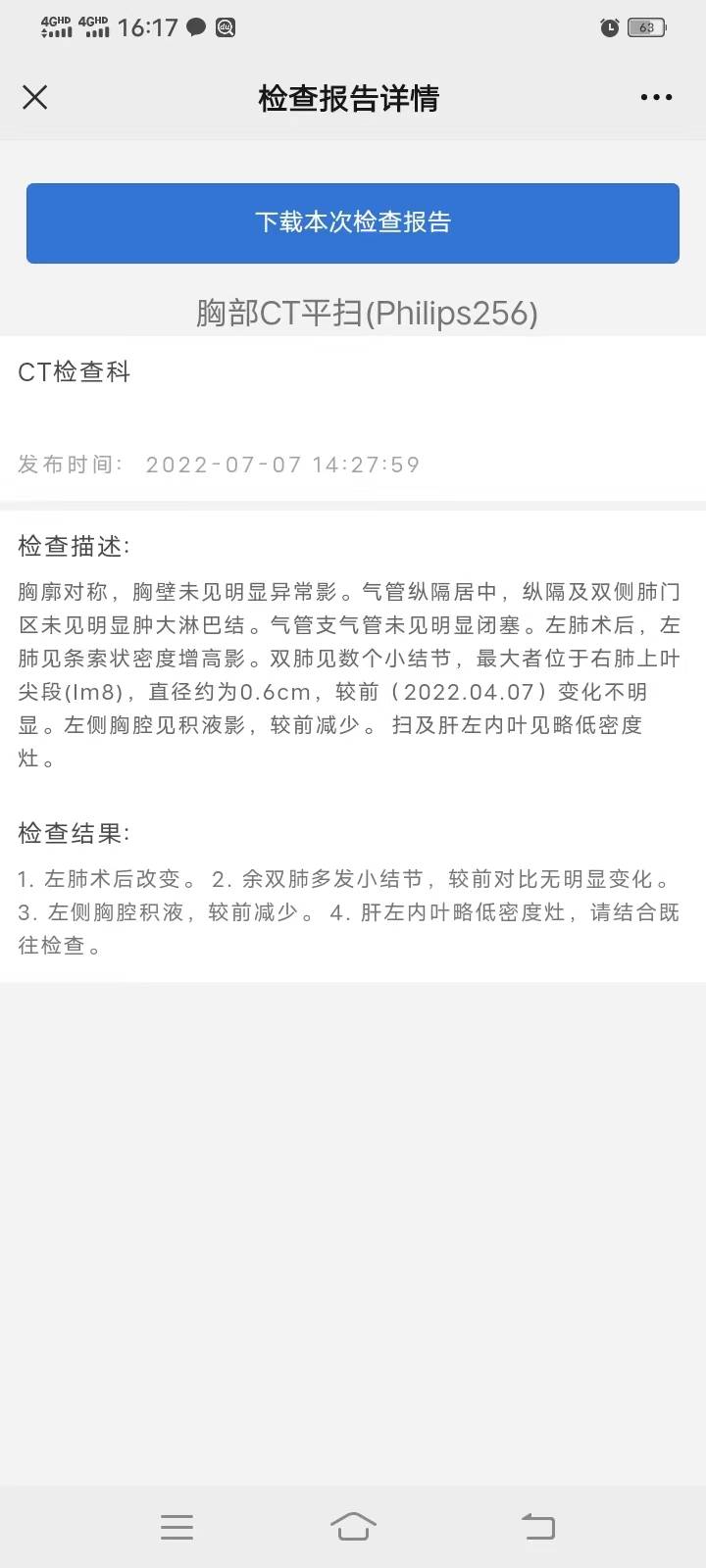Open recent apps with the menu key

176,1526
